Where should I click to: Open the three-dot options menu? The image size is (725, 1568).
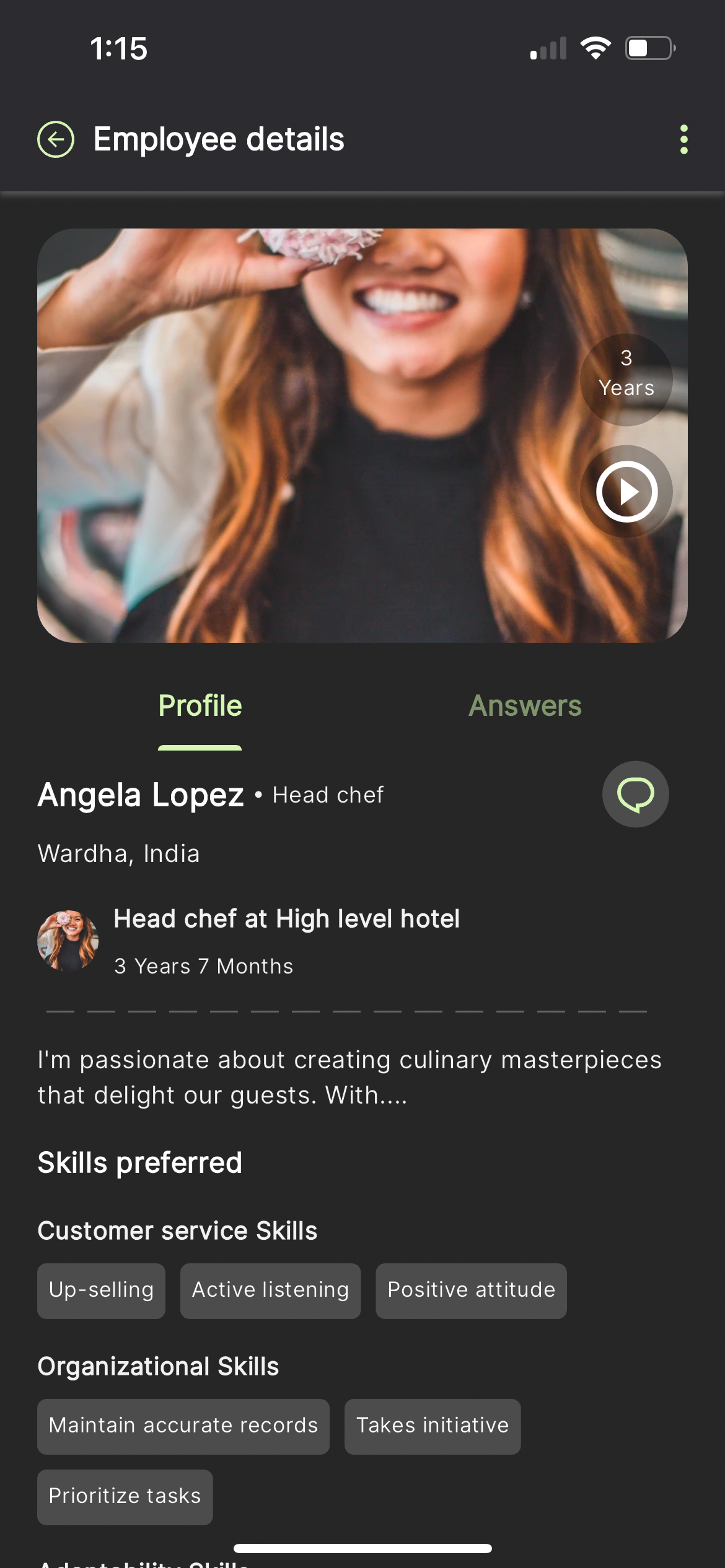point(683,139)
